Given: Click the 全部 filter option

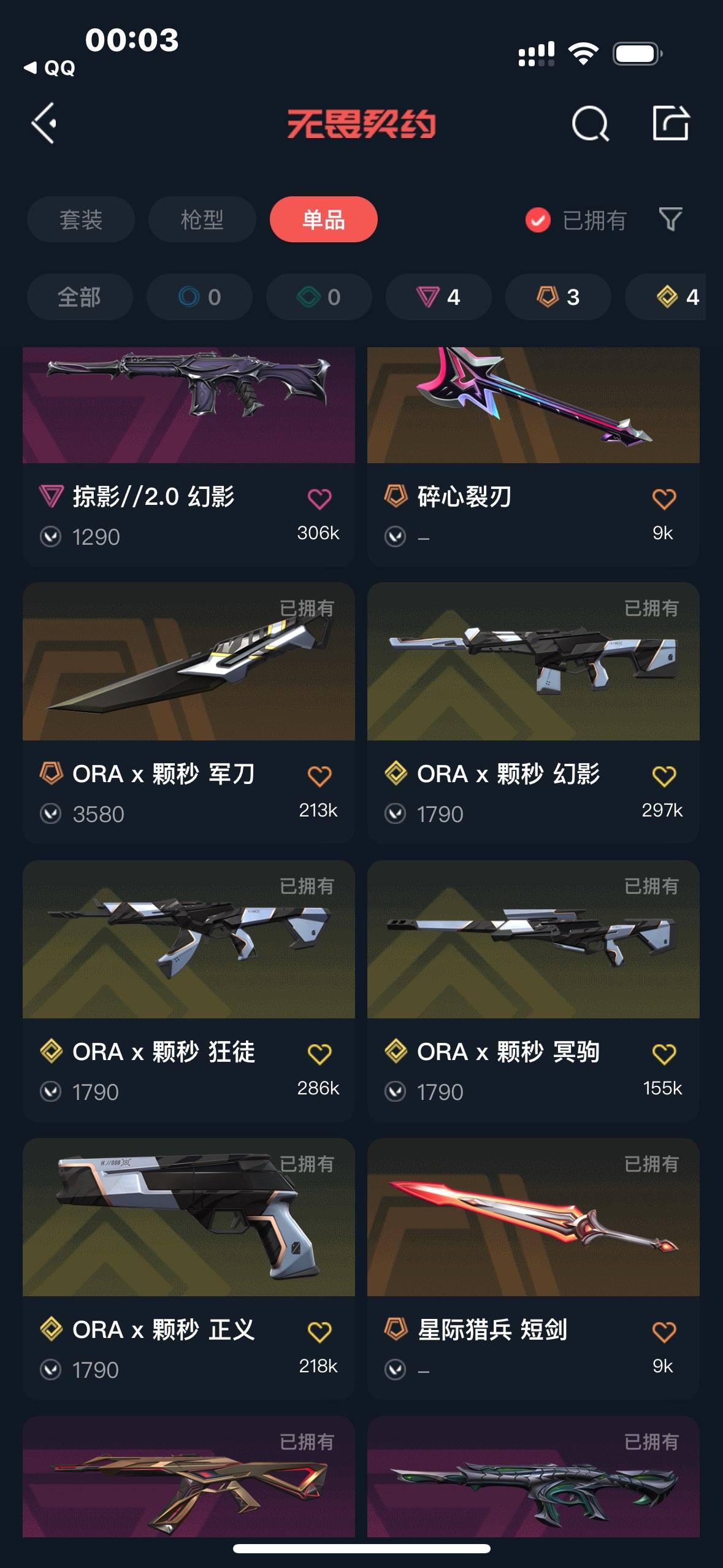Looking at the screenshot, I should point(80,297).
